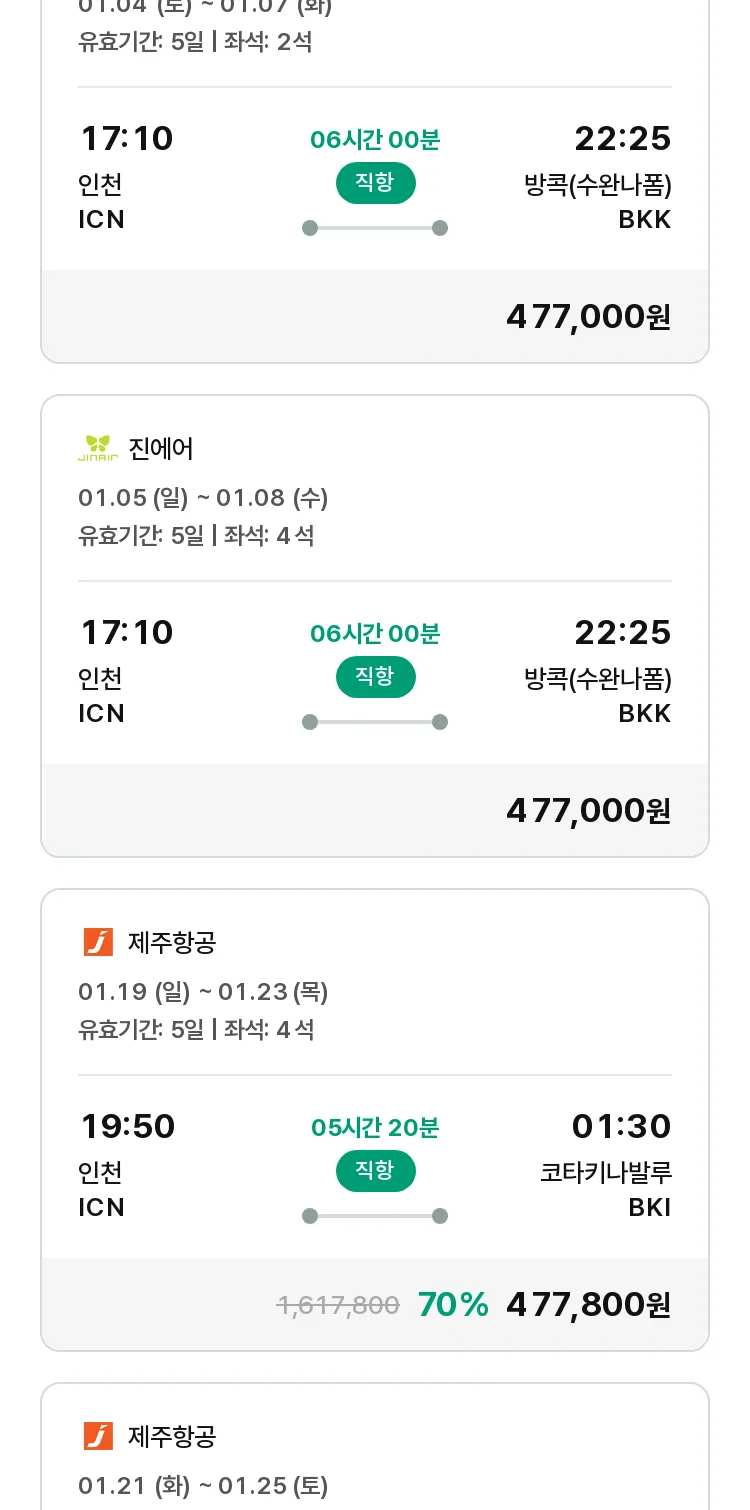Open the Jin Air 01.05–01.08 Bangkok flight card
The height and width of the screenshot is (1510, 750).
pyautogui.click(x=375, y=626)
